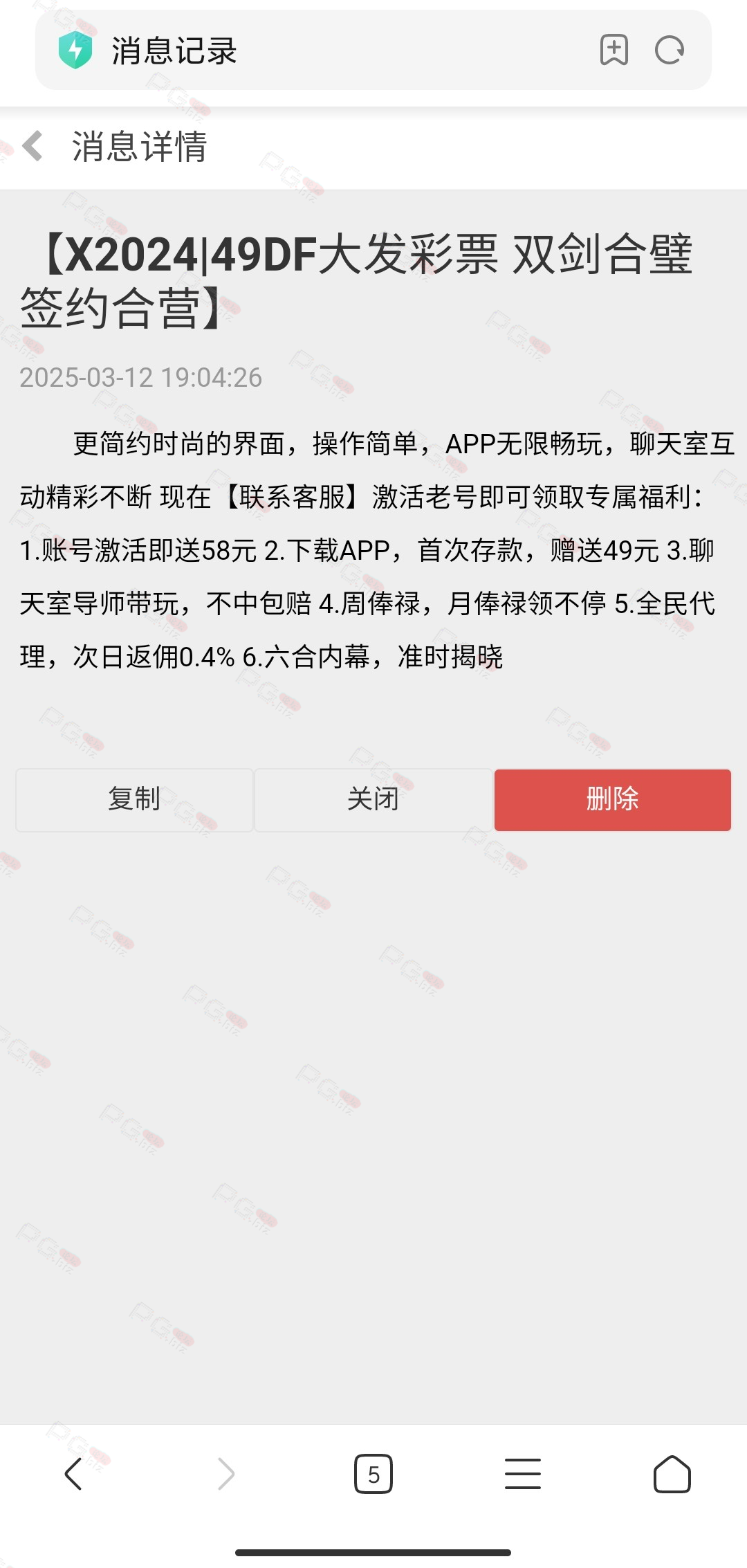Open the browser tabs switcher showing 5
747x1568 pixels.
tap(373, 1474)
